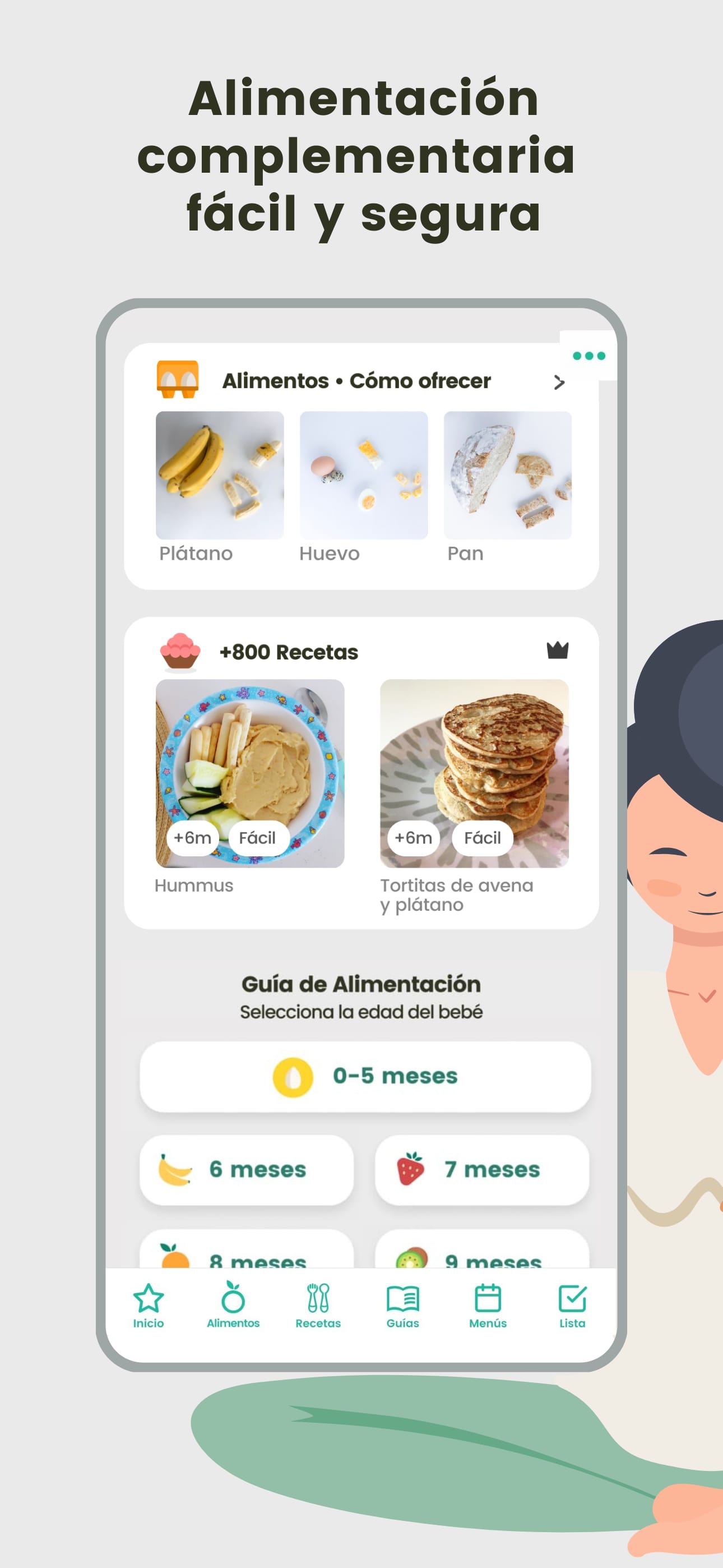This screenshot has height=1568, width=723.
Task: Open the 9 meses guide
Action: (x=482, y=1259)
